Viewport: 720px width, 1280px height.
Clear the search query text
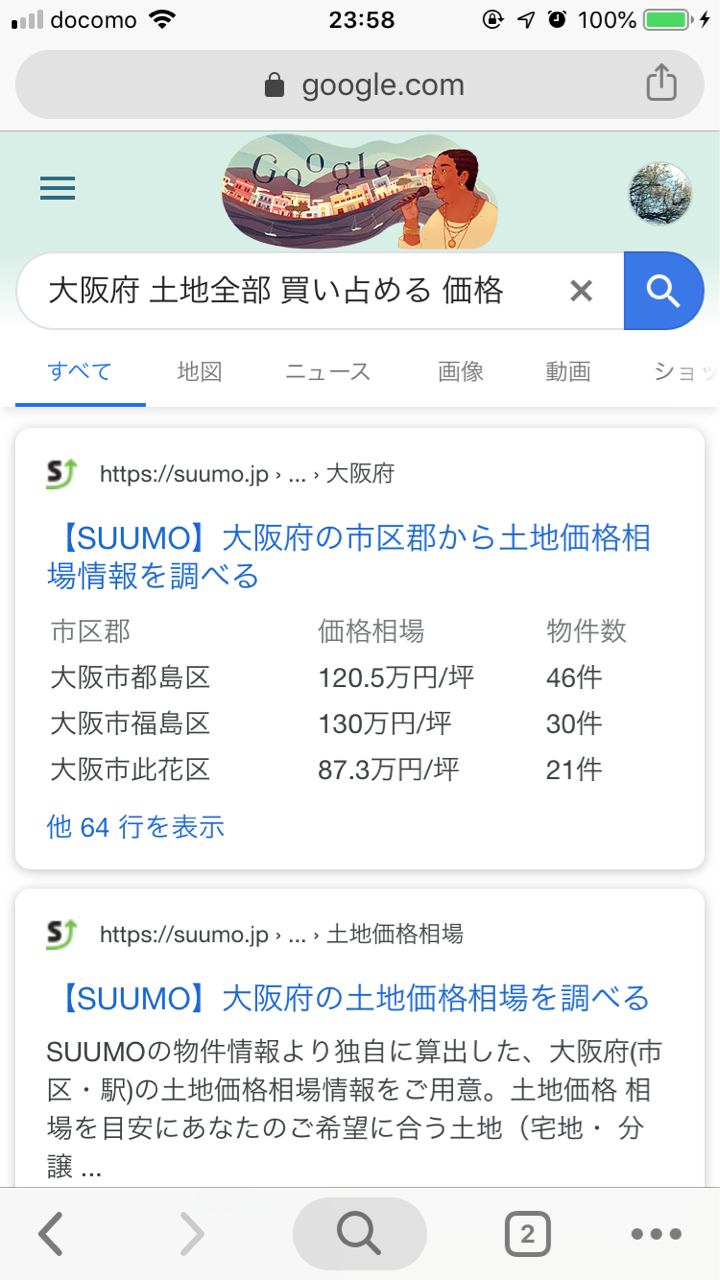coord(581,291)
